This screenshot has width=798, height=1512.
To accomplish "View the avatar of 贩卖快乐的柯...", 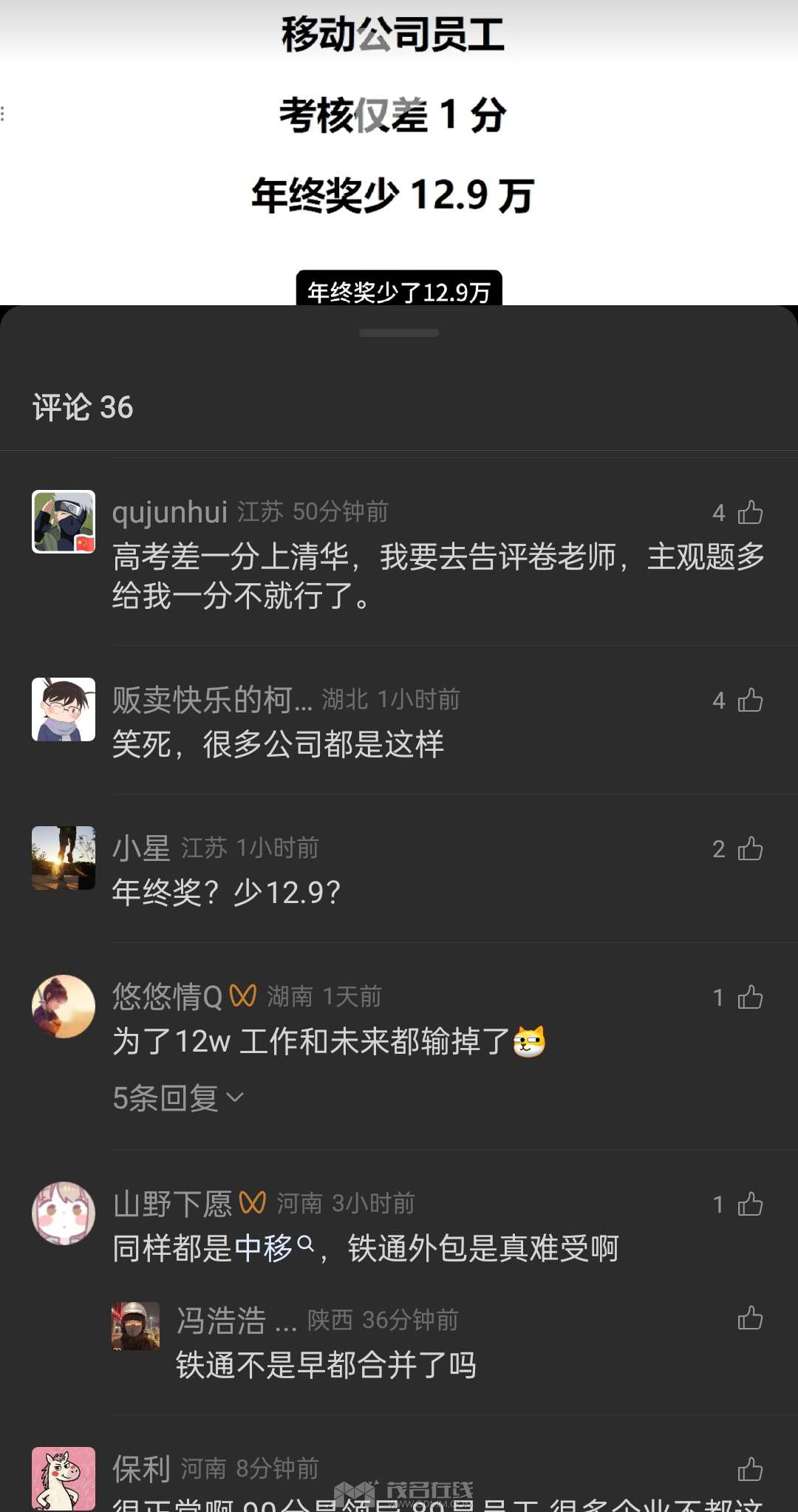I will coord(64,709).
